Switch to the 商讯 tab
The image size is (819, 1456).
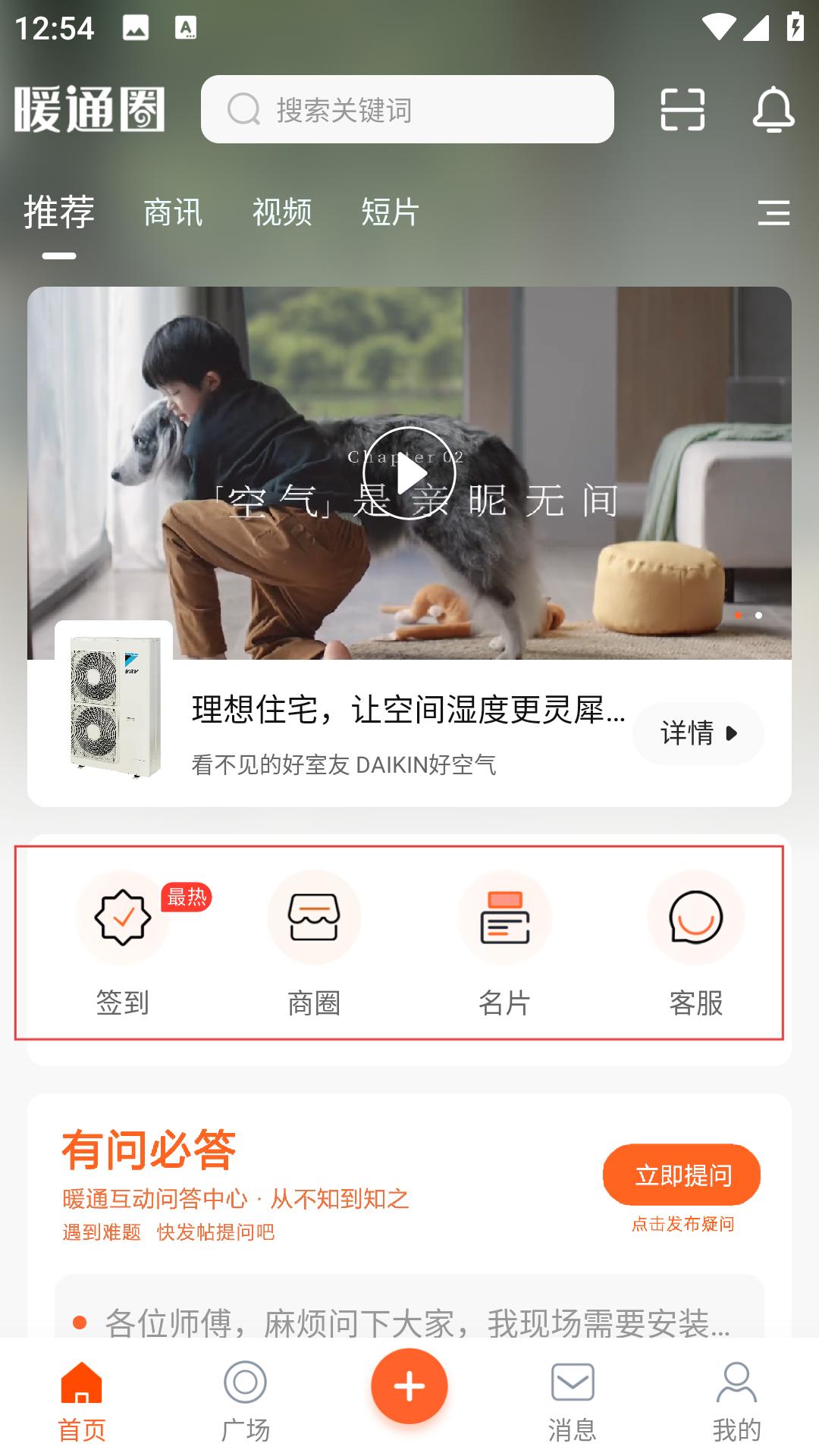(x=173, y=212)
